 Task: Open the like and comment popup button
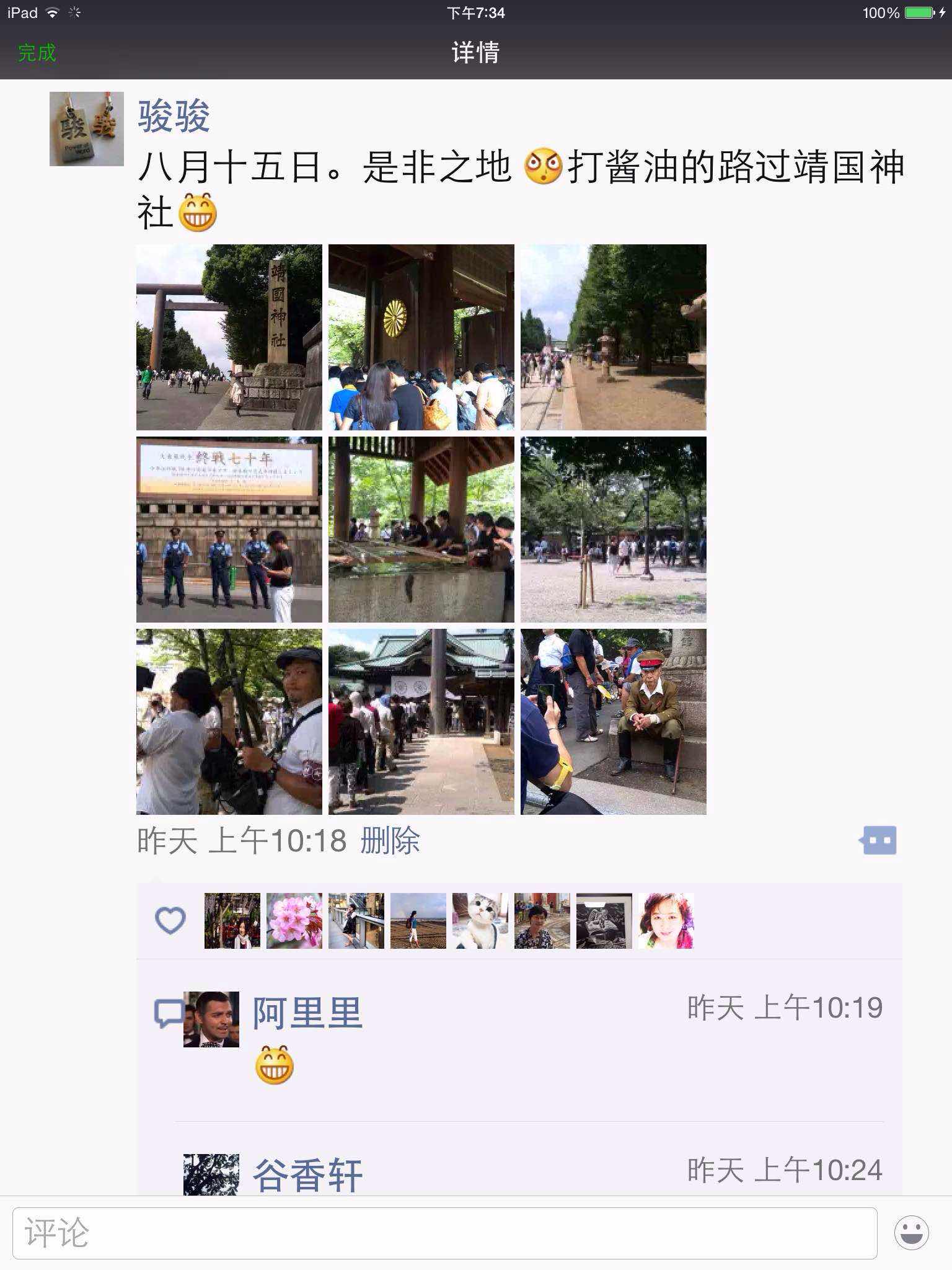(878, 841)
